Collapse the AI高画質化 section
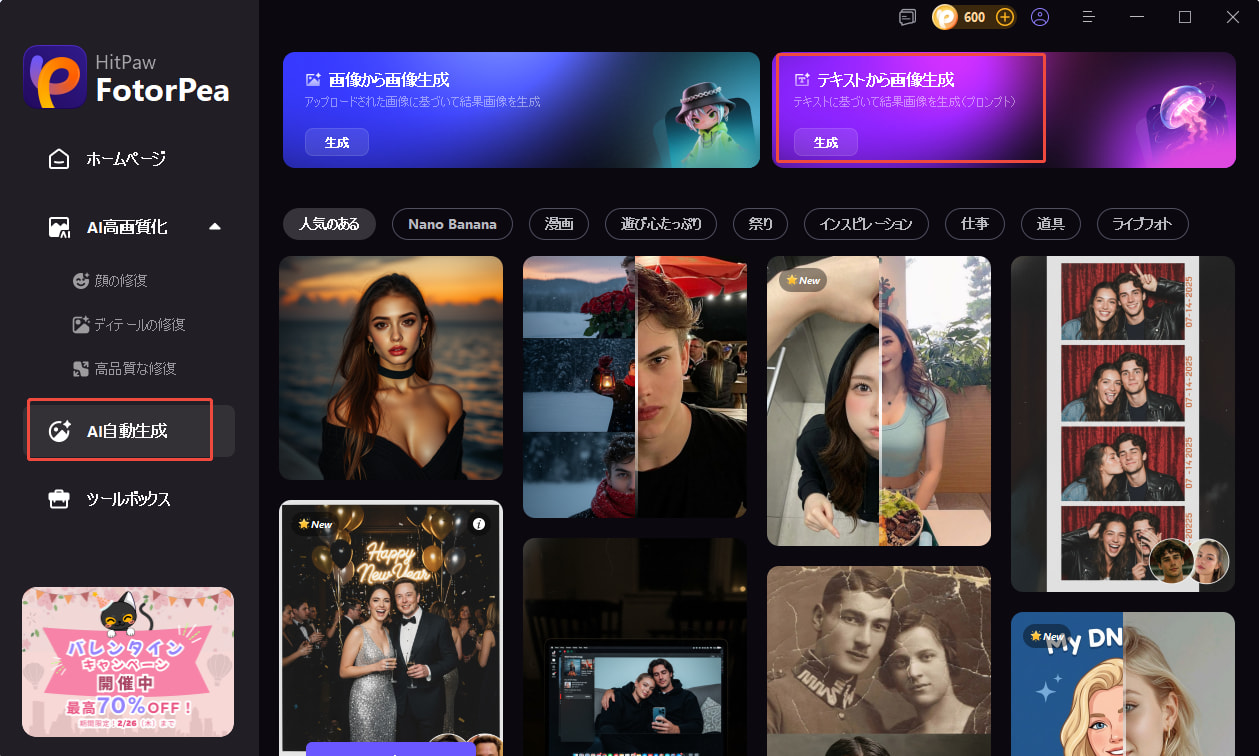 click(x=214, y=227)
